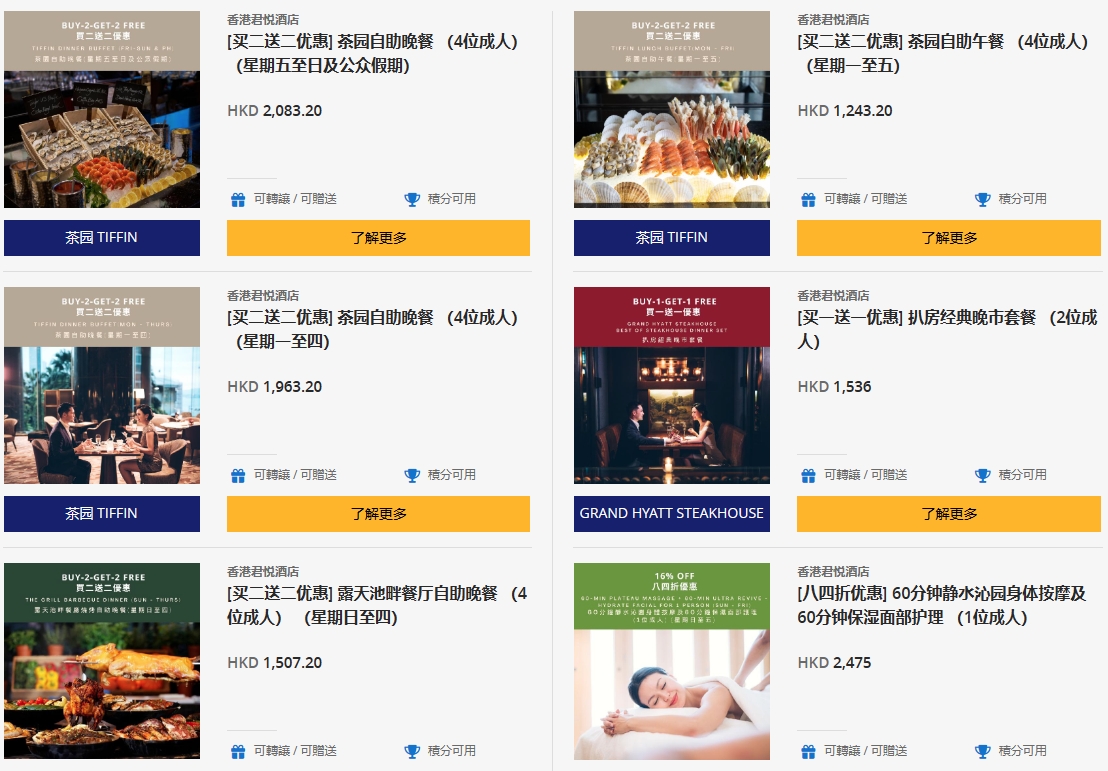Tap 了解更多 for the 茶园自助晚餐 星期一至四
This screenshot has width=1108, height=771.
(x=378, y=514)
